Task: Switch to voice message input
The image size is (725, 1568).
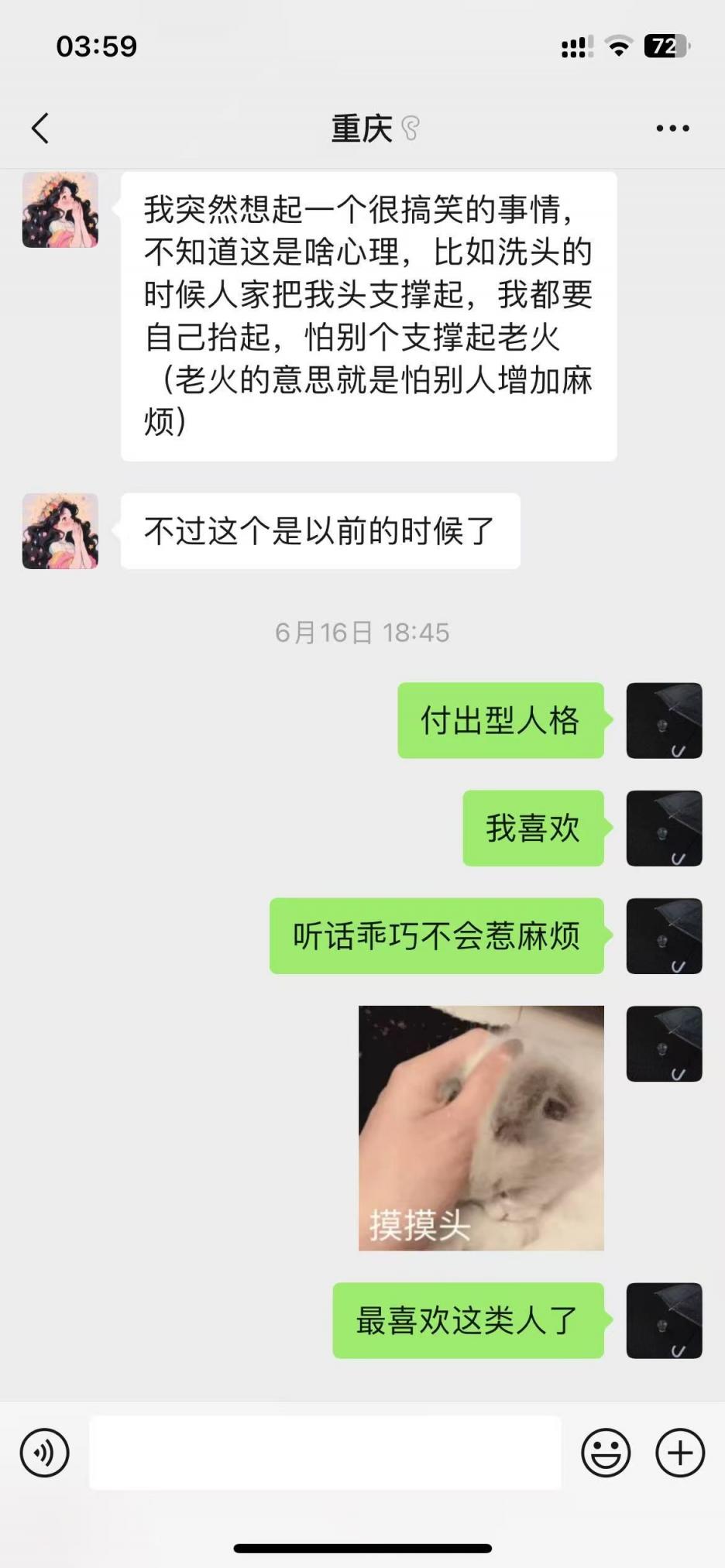Action: (x=44, y=1453)
